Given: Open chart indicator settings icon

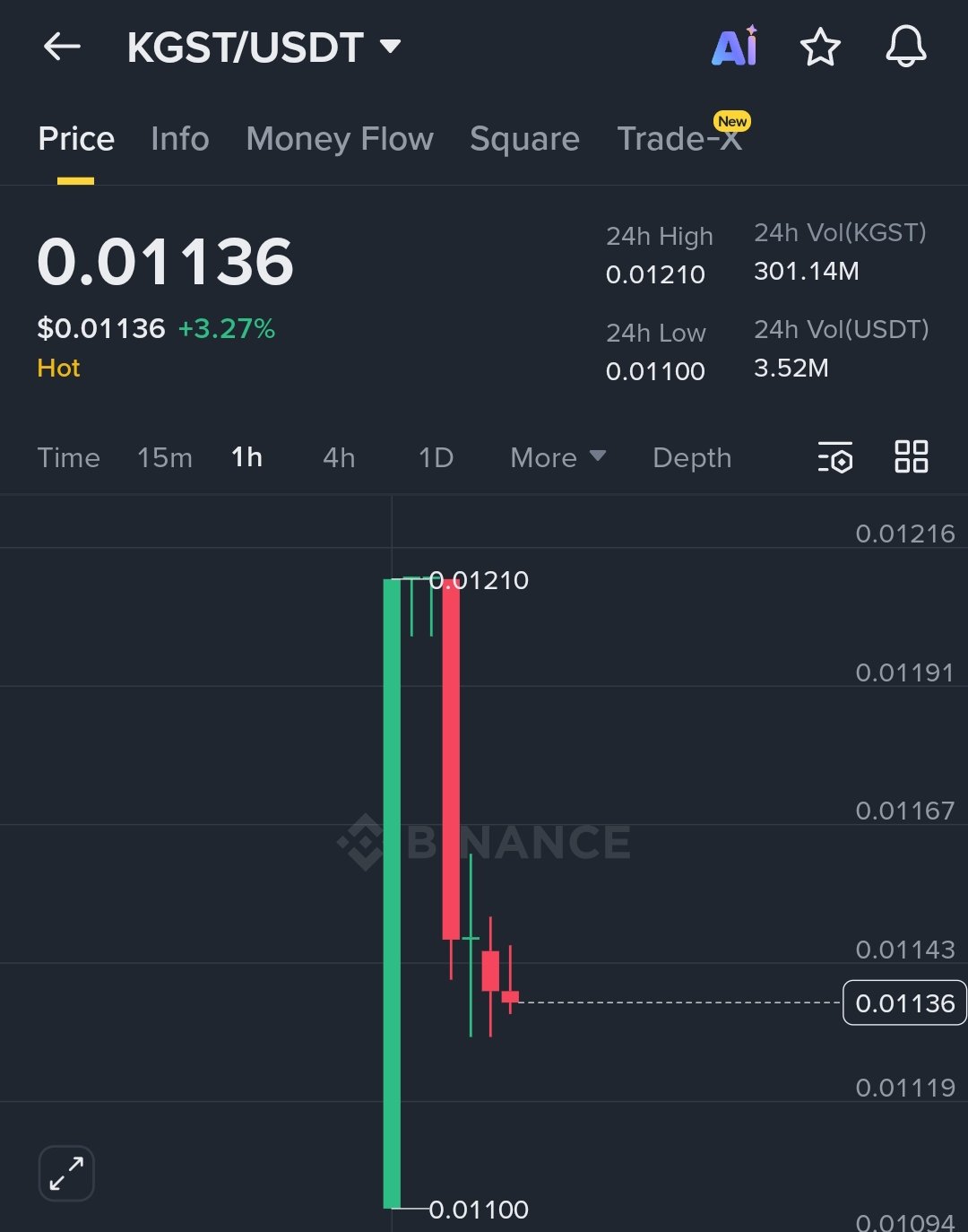Looking at the screenshot, I should pyautogui.click(x=834, y=457).
